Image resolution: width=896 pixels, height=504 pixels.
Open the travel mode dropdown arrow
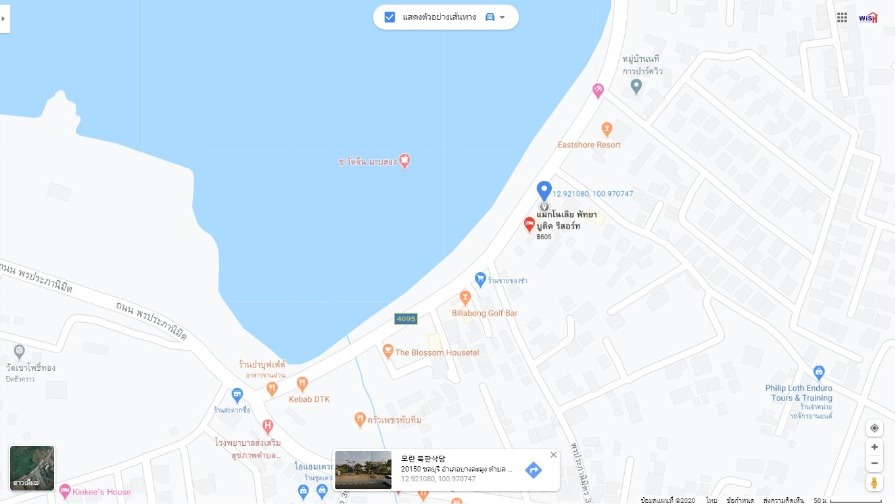pos(502,17)
